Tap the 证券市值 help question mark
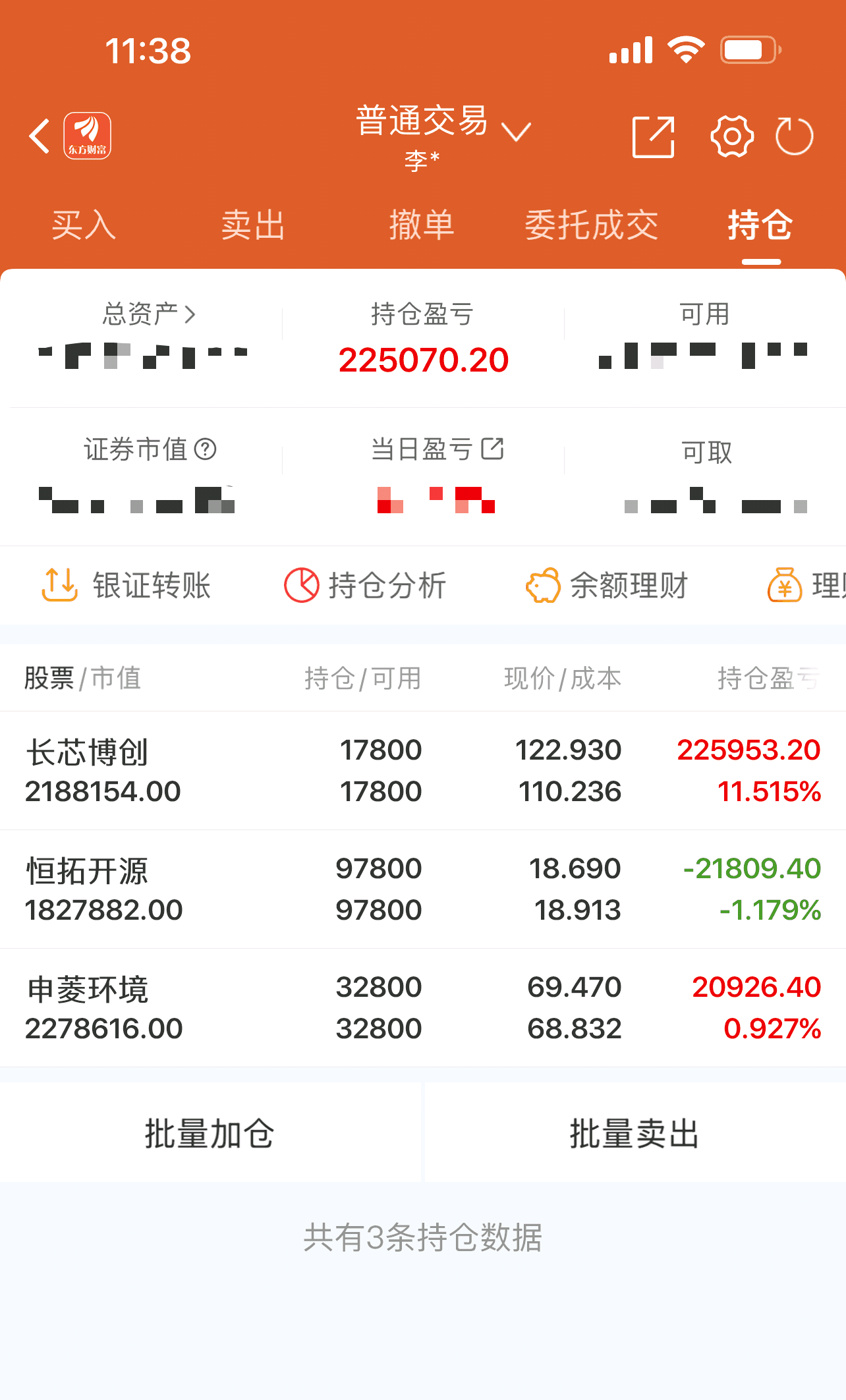This screenshot has width=846, height=1400. 206,449
